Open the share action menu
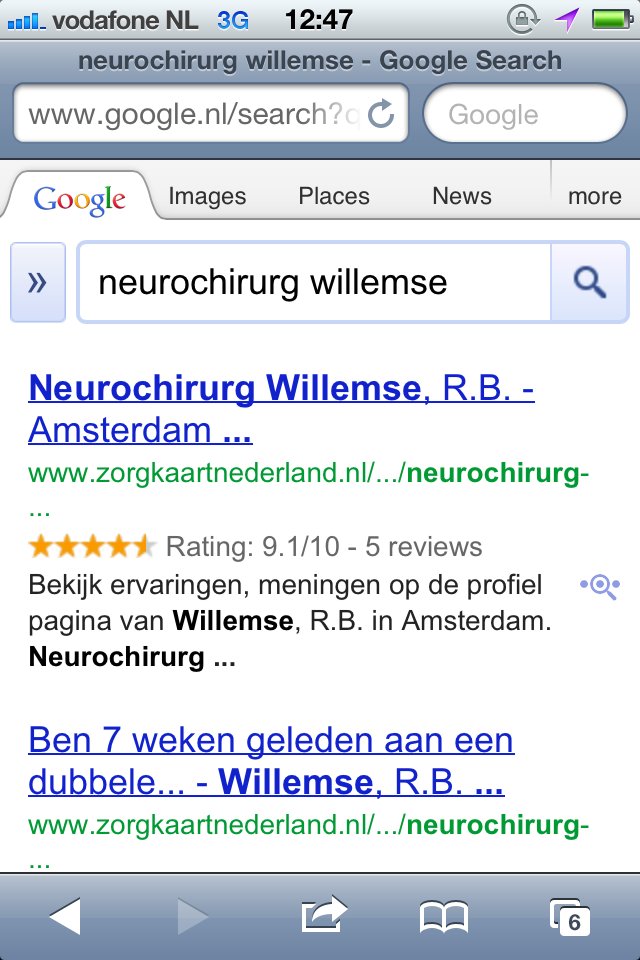The image size is (640, 960). [322, 916]
